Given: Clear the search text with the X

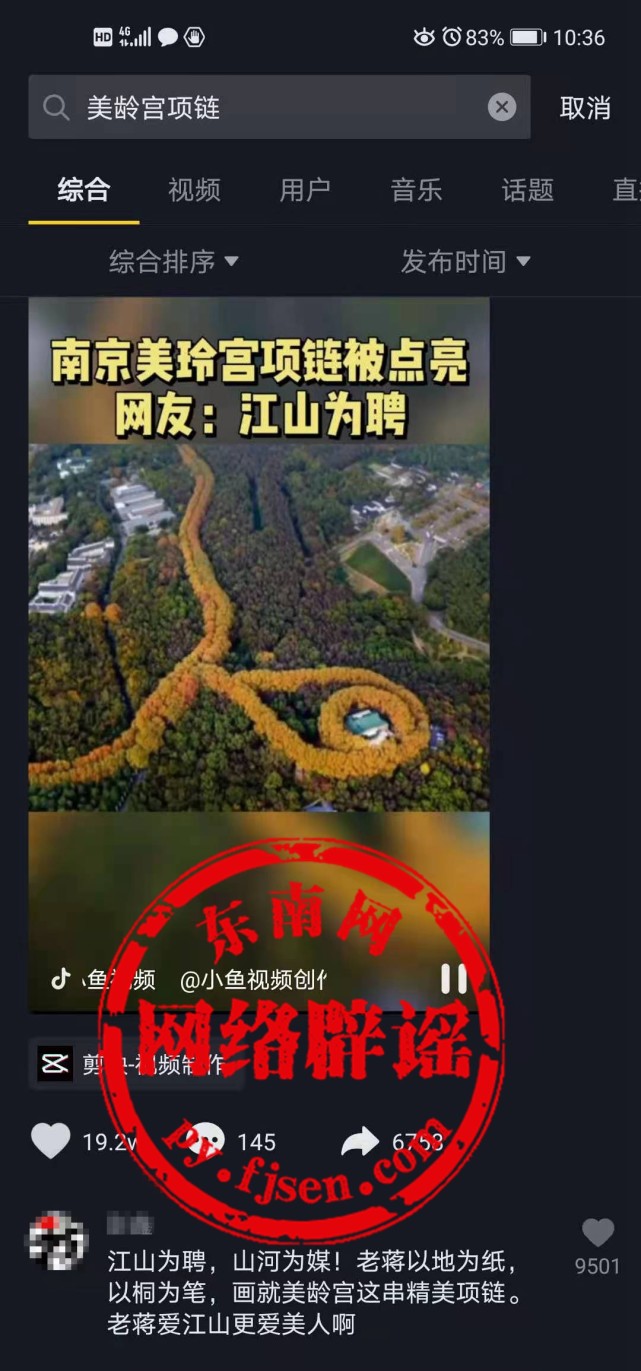Looking at the screenshot, I should click(502, 107).
